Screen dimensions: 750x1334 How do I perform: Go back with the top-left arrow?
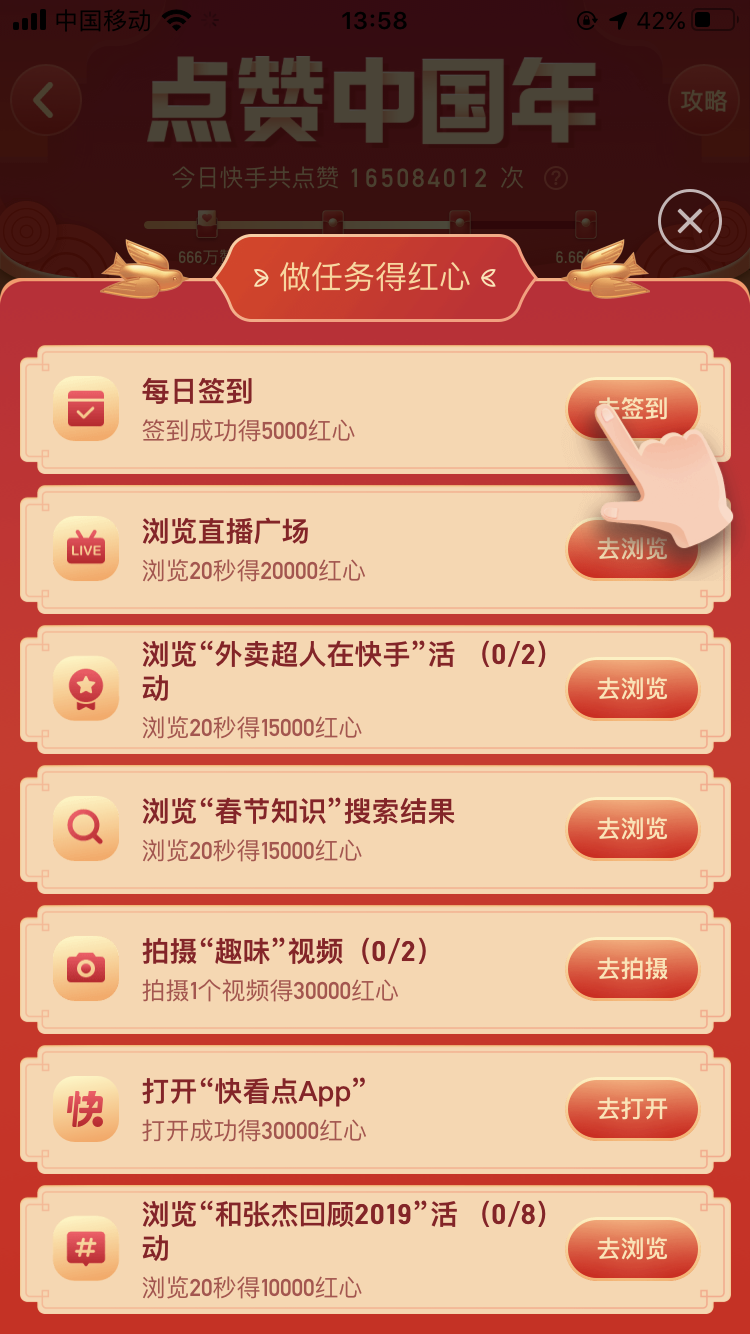tap(44, 101)
